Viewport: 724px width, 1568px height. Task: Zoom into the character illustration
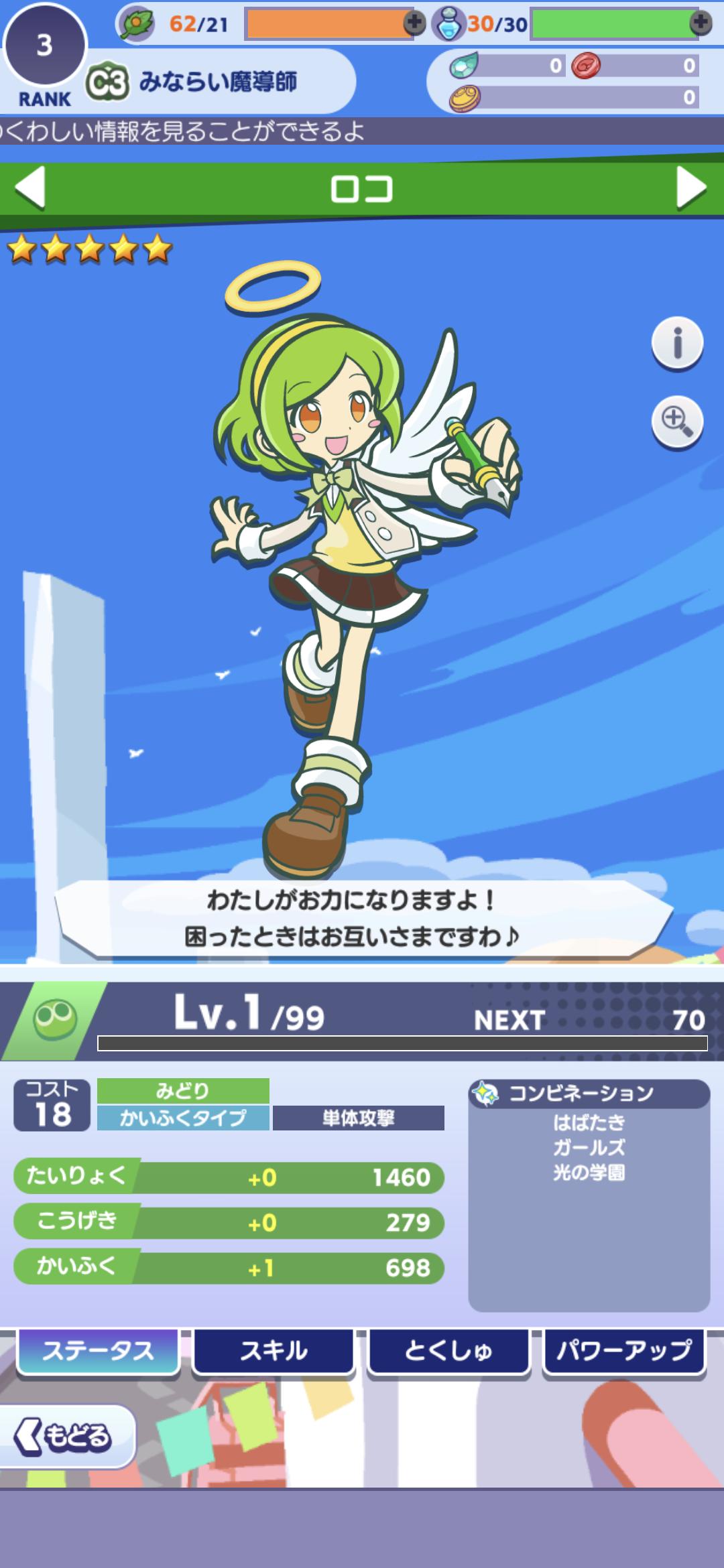coord(677,421)
